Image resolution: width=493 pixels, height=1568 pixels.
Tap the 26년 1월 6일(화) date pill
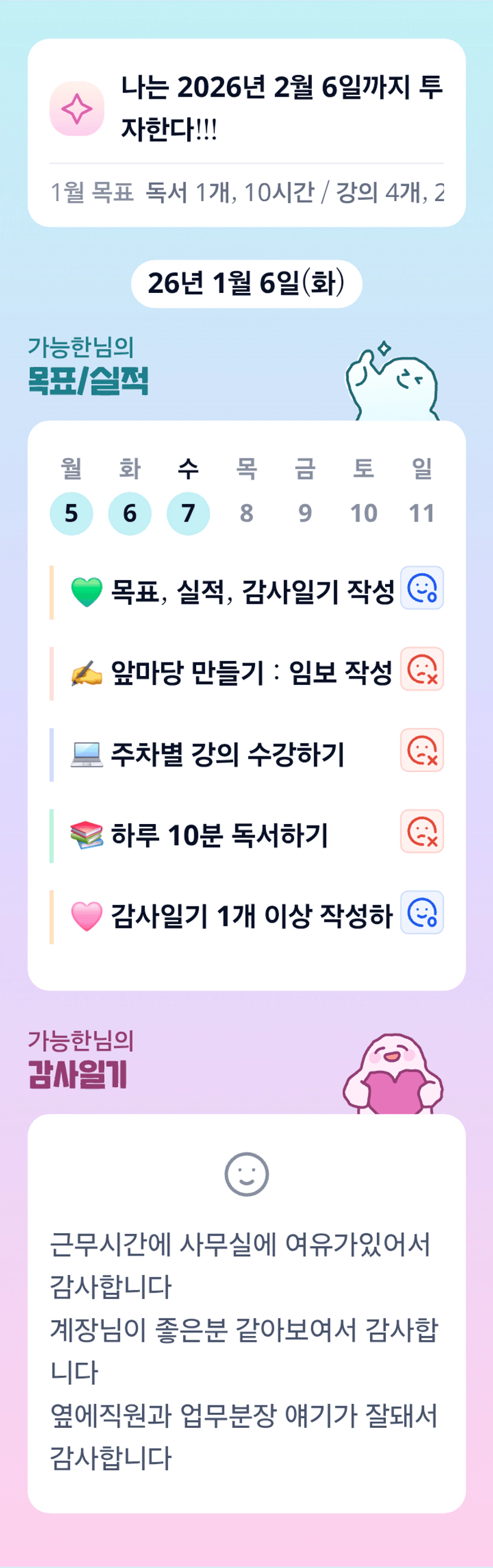[x=246, y=283]
